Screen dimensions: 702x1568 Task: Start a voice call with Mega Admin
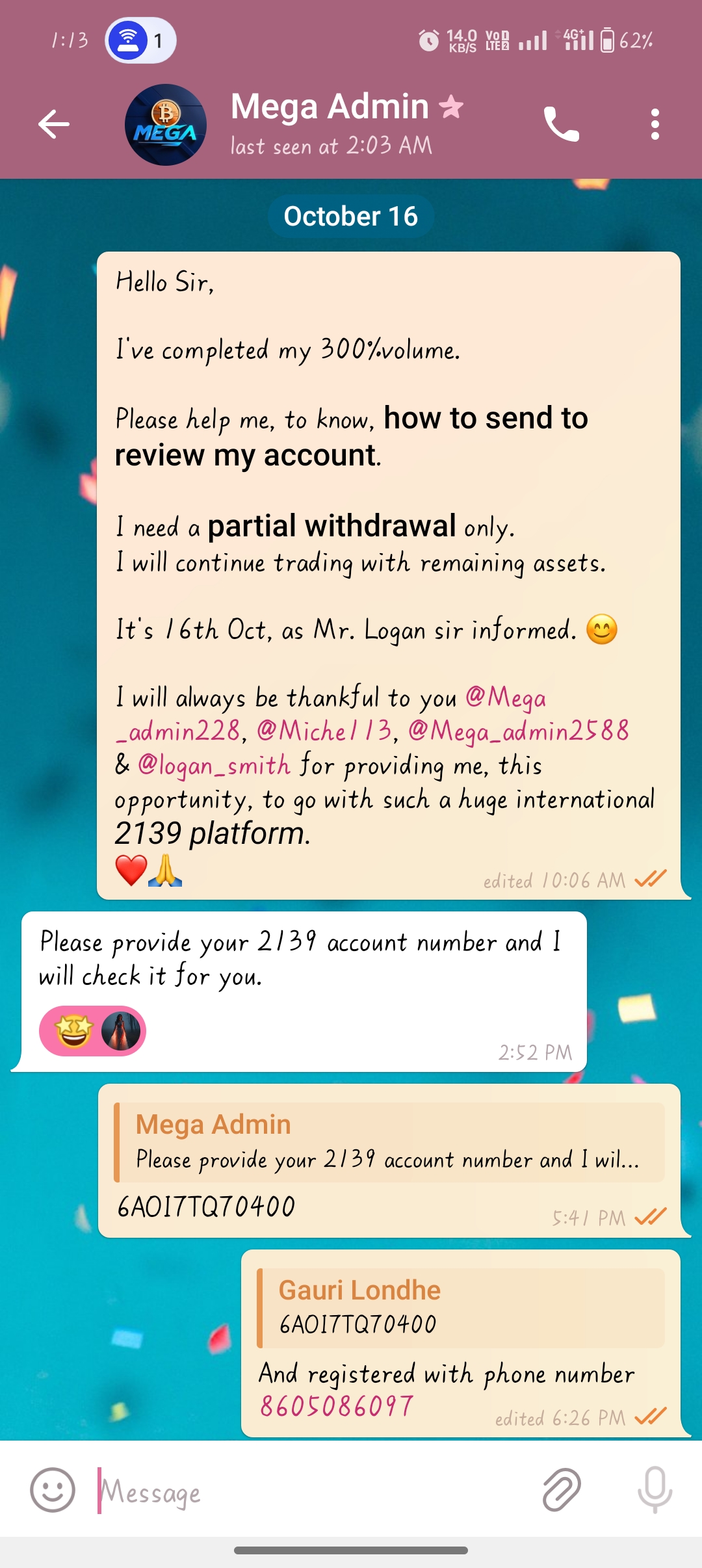point(561,124)
